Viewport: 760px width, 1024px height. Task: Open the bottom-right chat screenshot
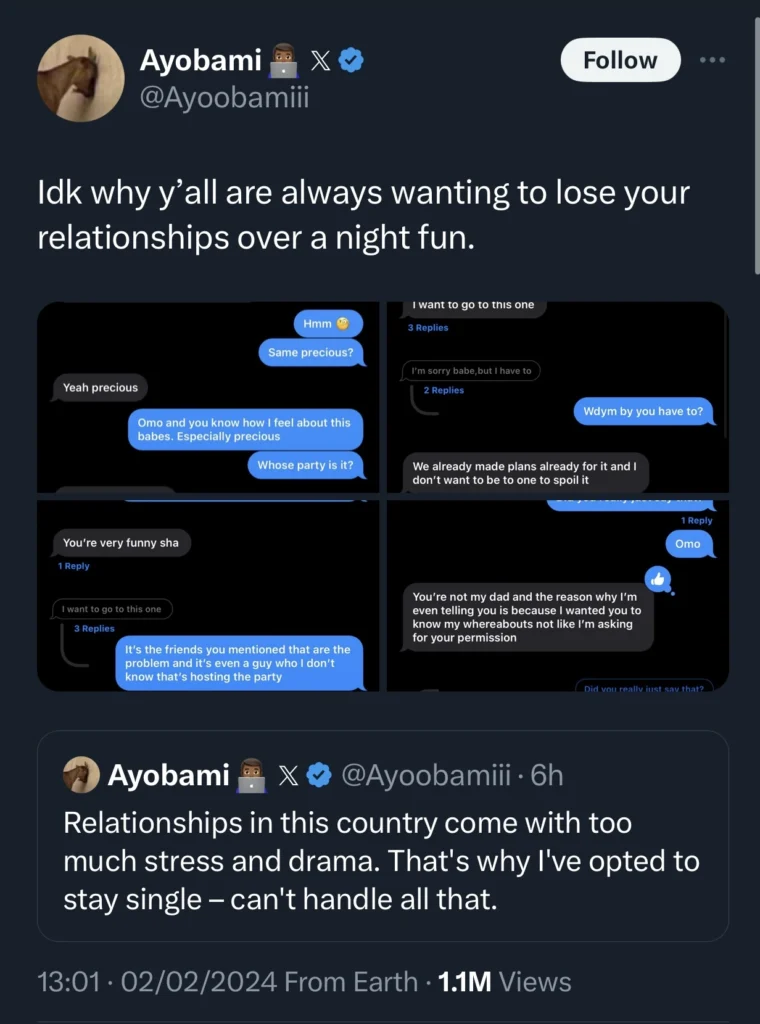click(555, 595)
